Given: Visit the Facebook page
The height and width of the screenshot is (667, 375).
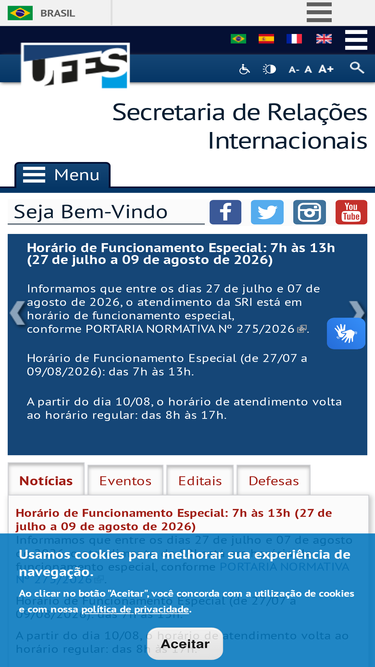Looking at the screenshot, I should click(x=225, y=212).
